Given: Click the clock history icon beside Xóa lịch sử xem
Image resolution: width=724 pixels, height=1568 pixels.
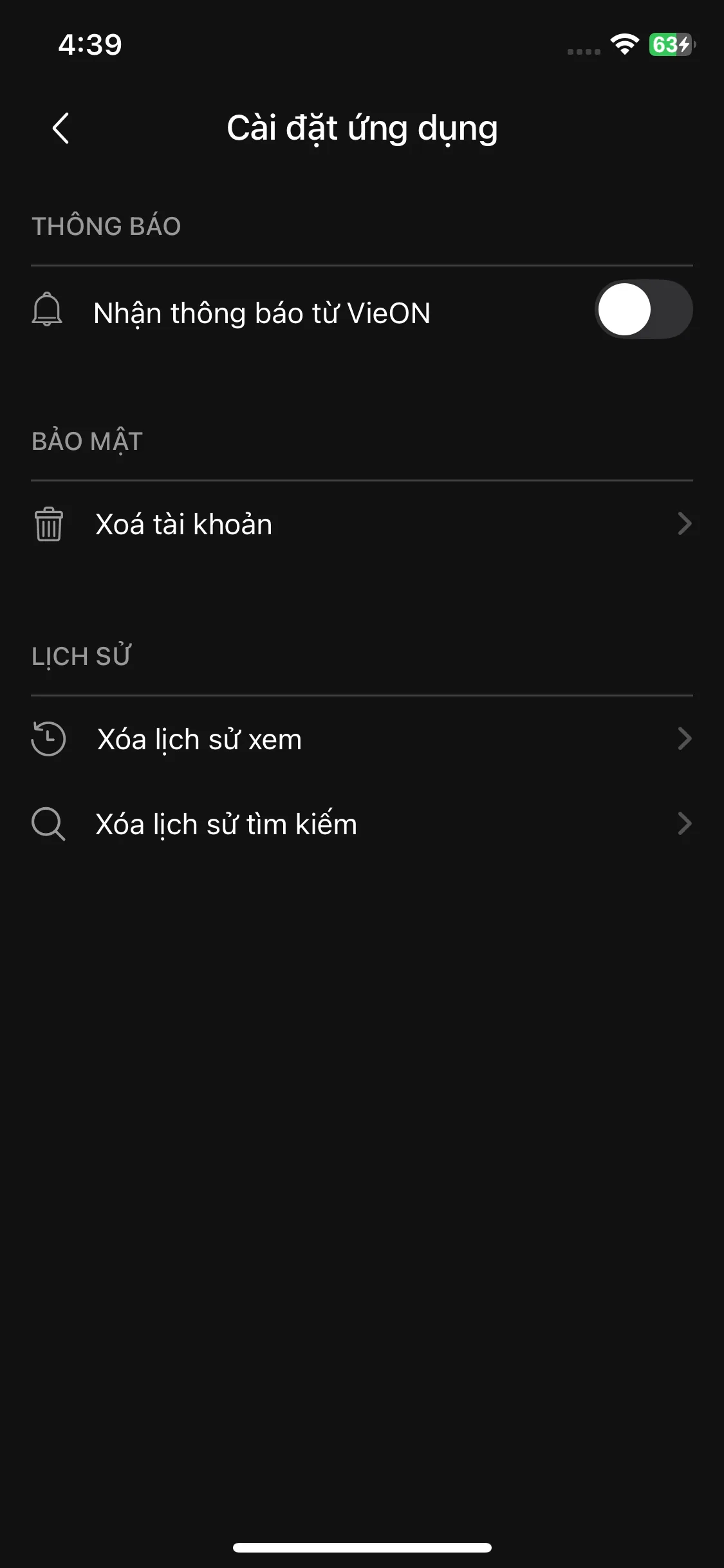Looking at the screenshot, I should tap(48, 739).
